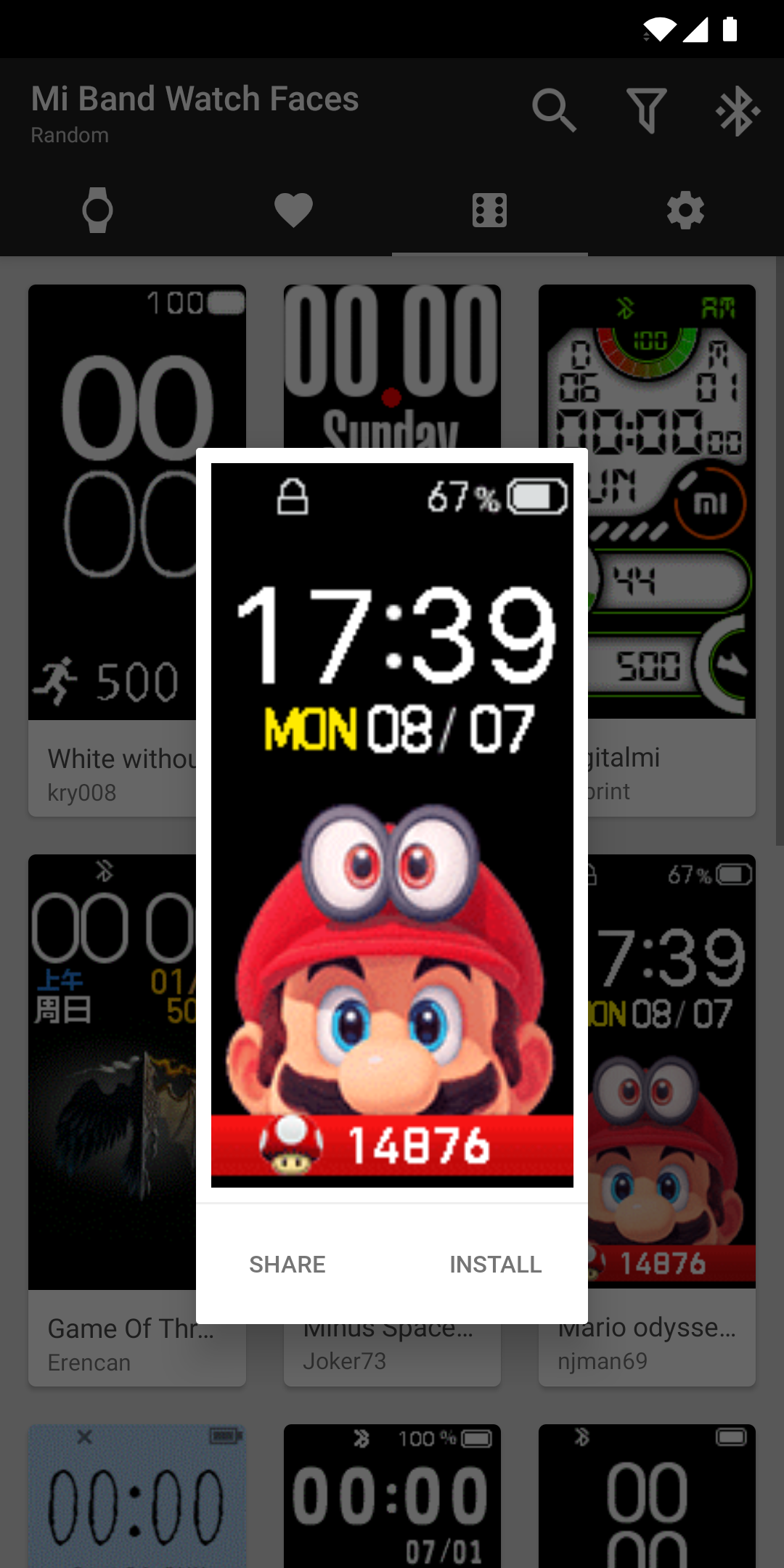The width and height of the screenshot is (784, 1568).
Task: Open the settings gear tab
Action: tap(685, 211)
